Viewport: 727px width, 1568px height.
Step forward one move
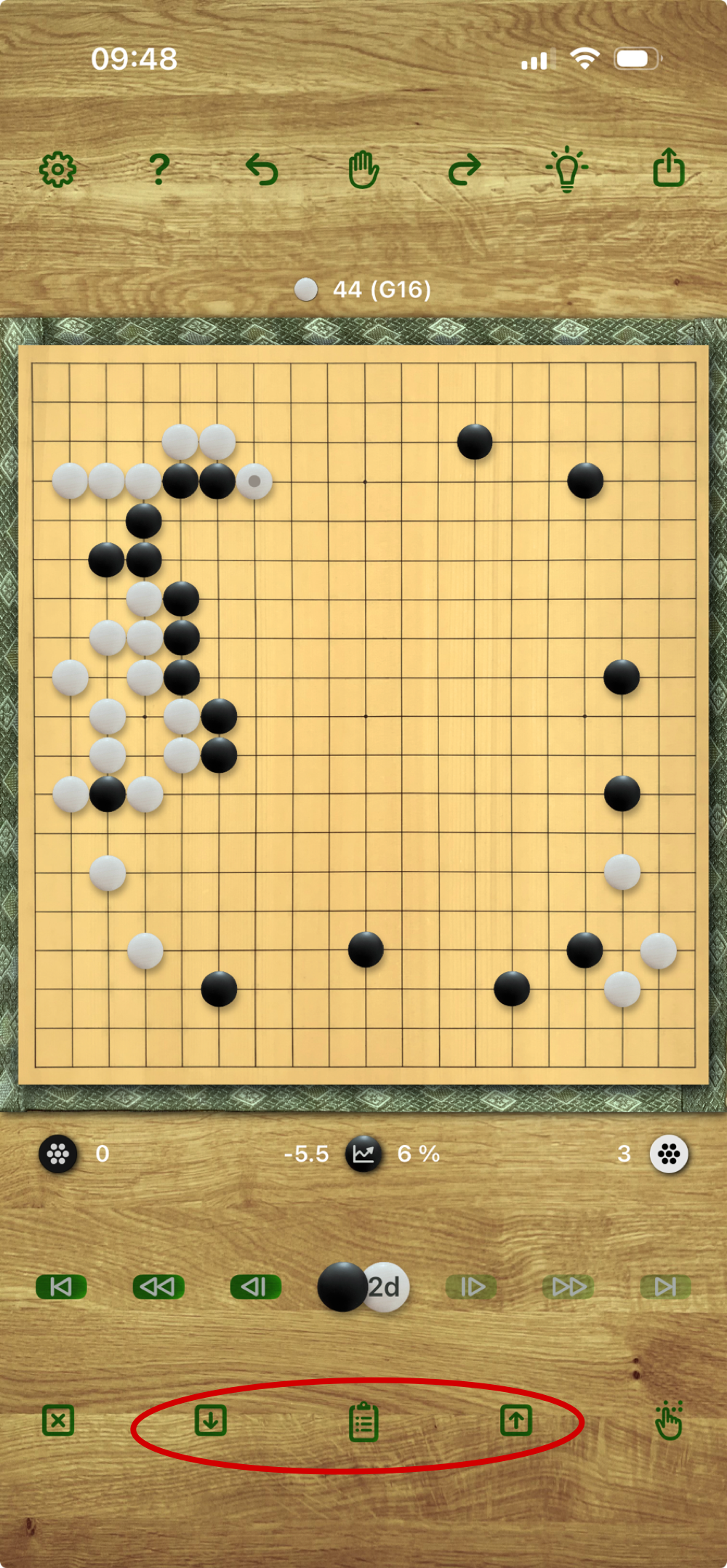tap(471, 1287)
